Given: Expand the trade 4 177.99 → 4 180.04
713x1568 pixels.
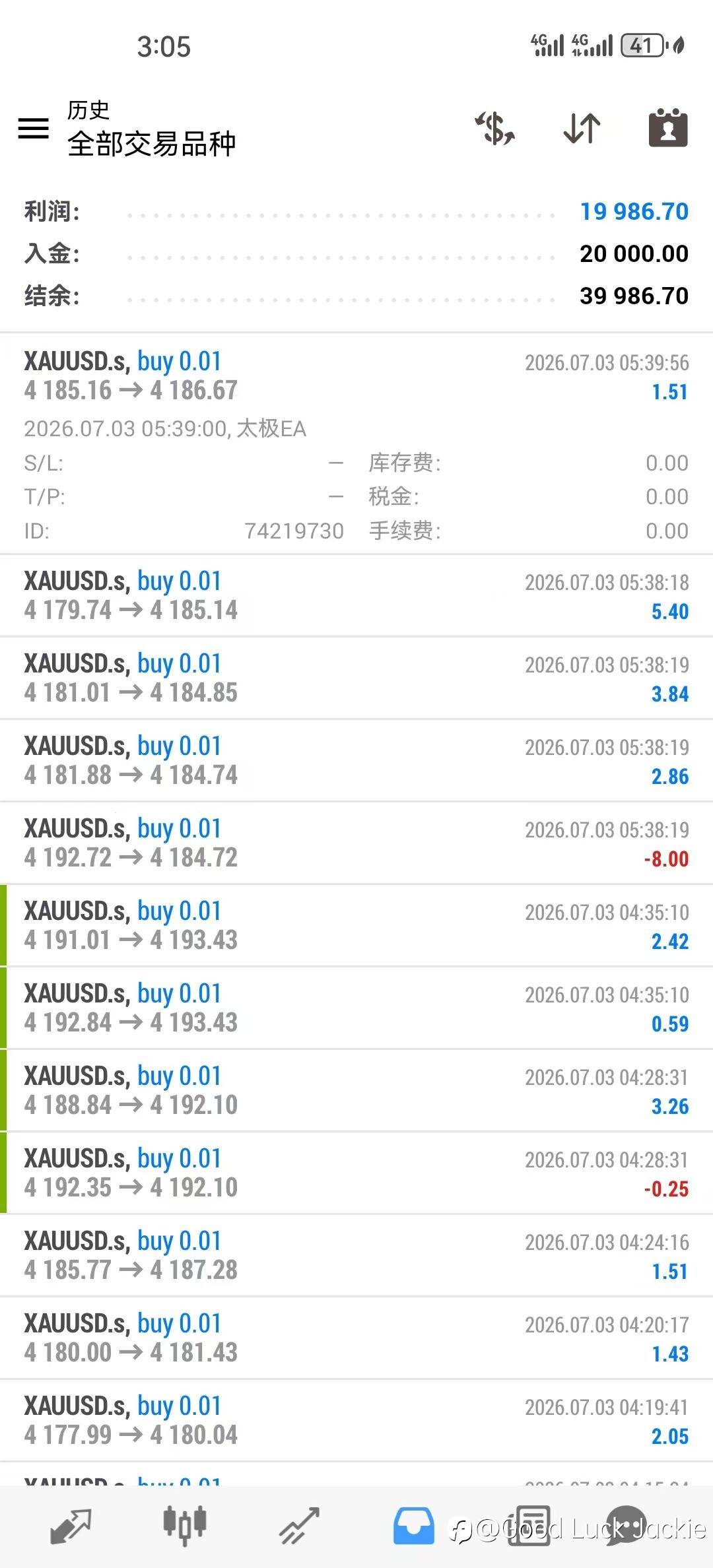Looking at the screenshot, I should click(x=356, y=1420).
